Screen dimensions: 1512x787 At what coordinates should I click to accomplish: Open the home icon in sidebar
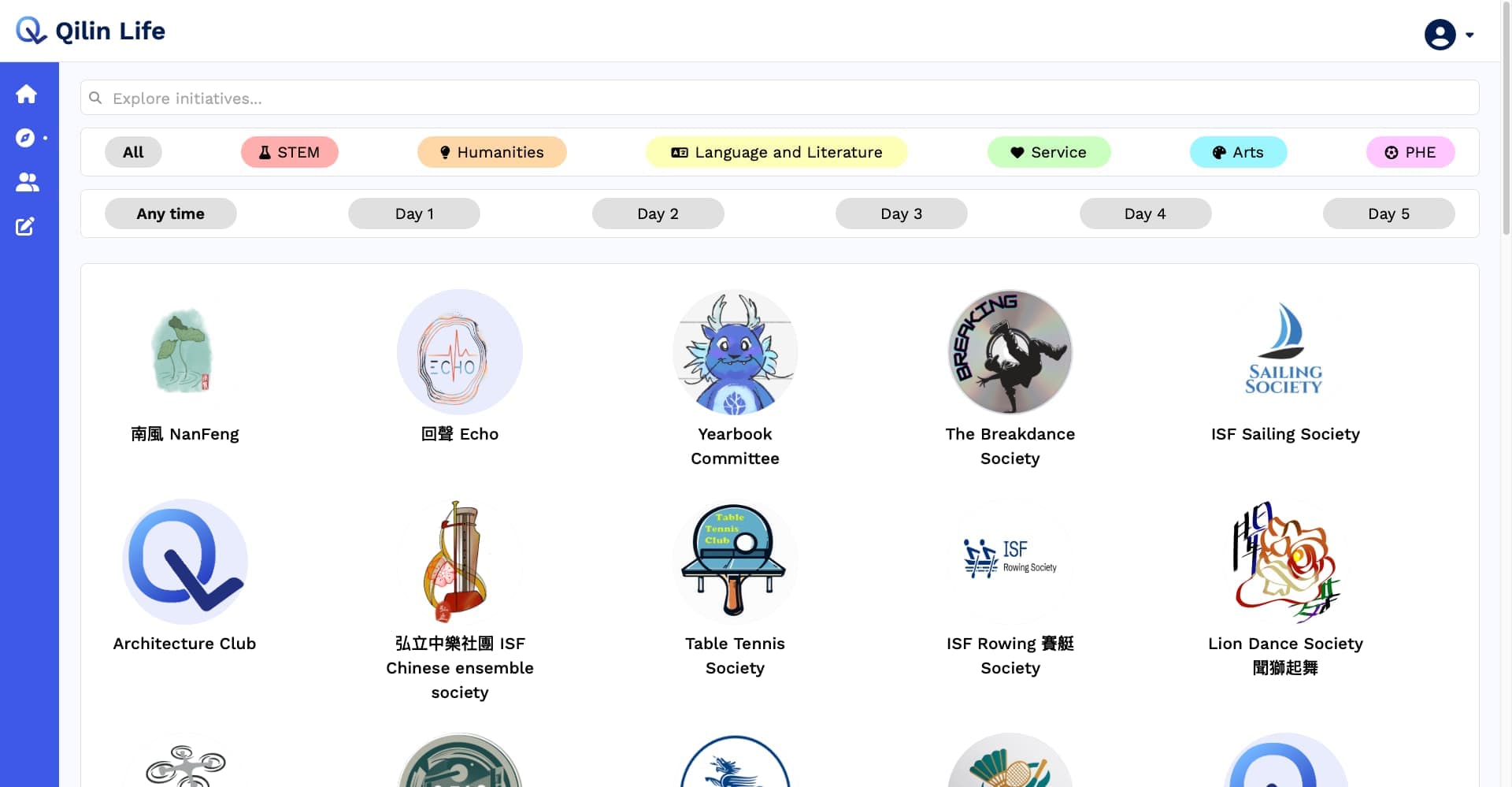pos(26,95)
